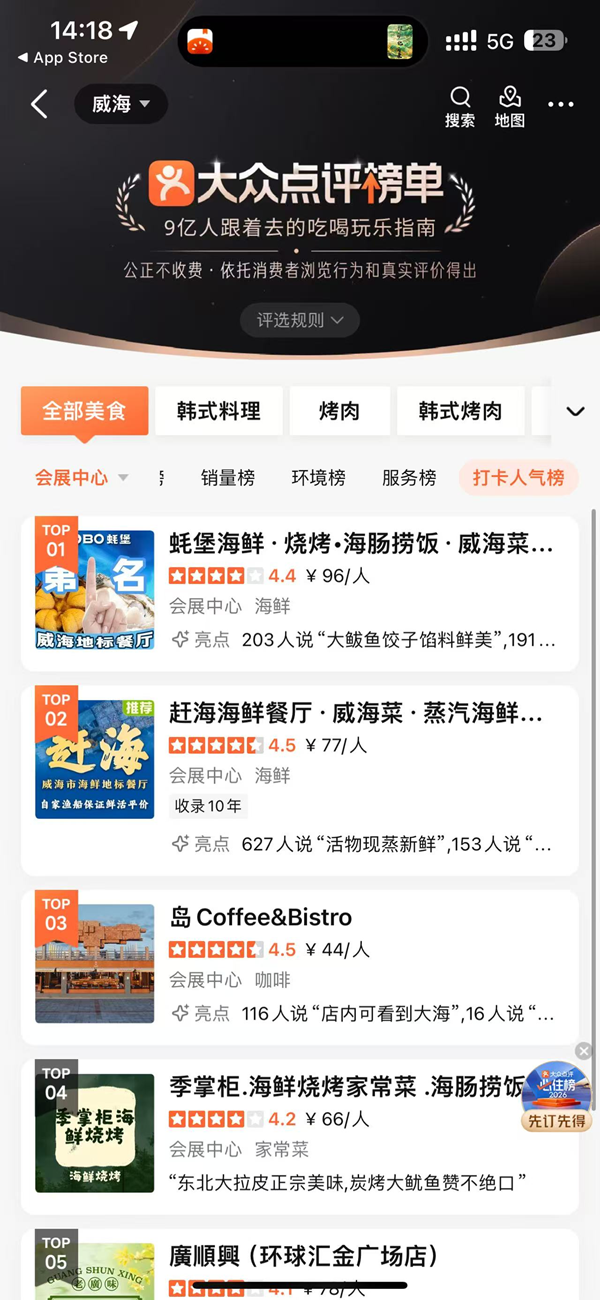The width and height of the screenshot is (600, 1300).
Task: Show the 服务榜 ranking
Action: point(409,478)
